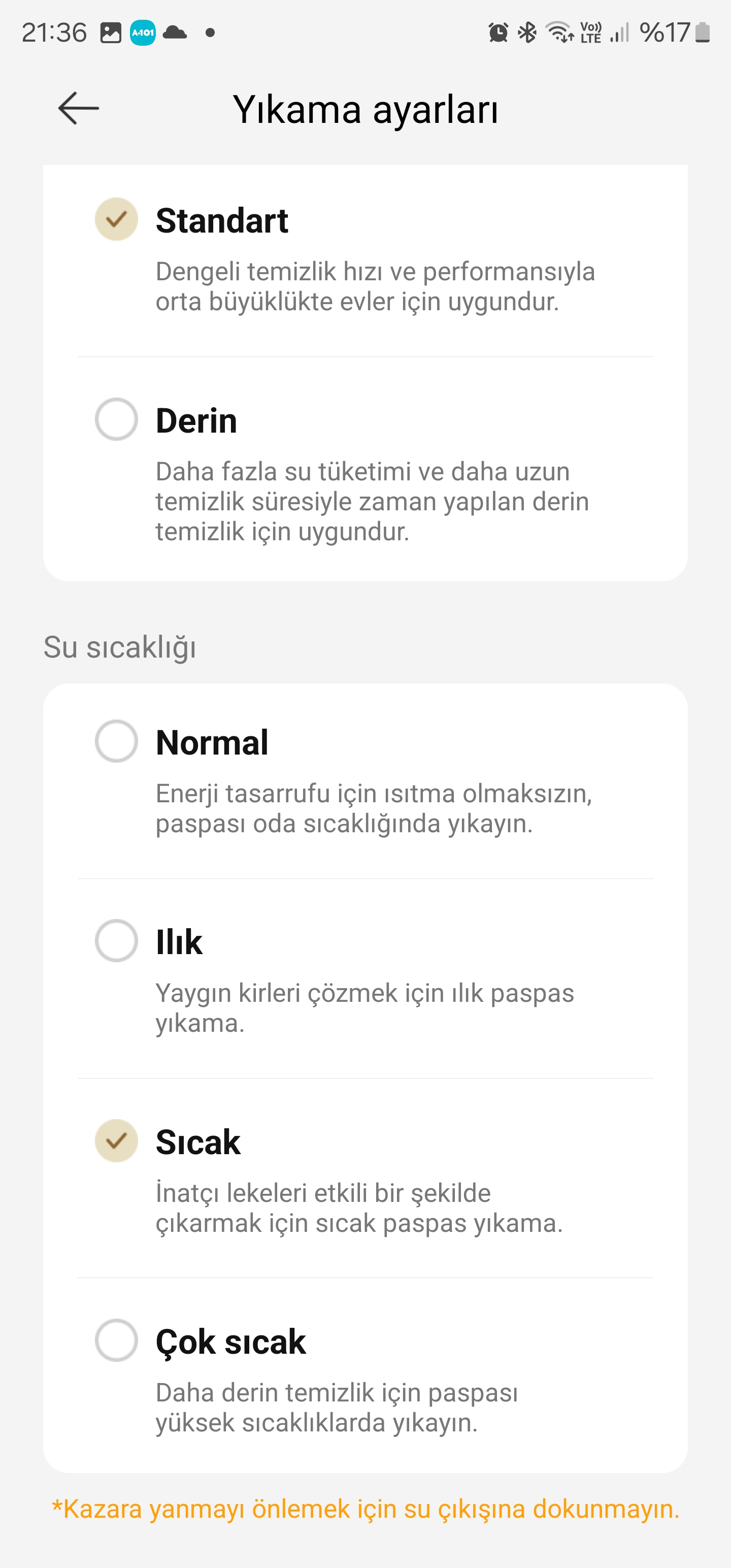The image size is (731, 1568).
Task: Go back using the arrow
Action: click(x=79, y=108)
